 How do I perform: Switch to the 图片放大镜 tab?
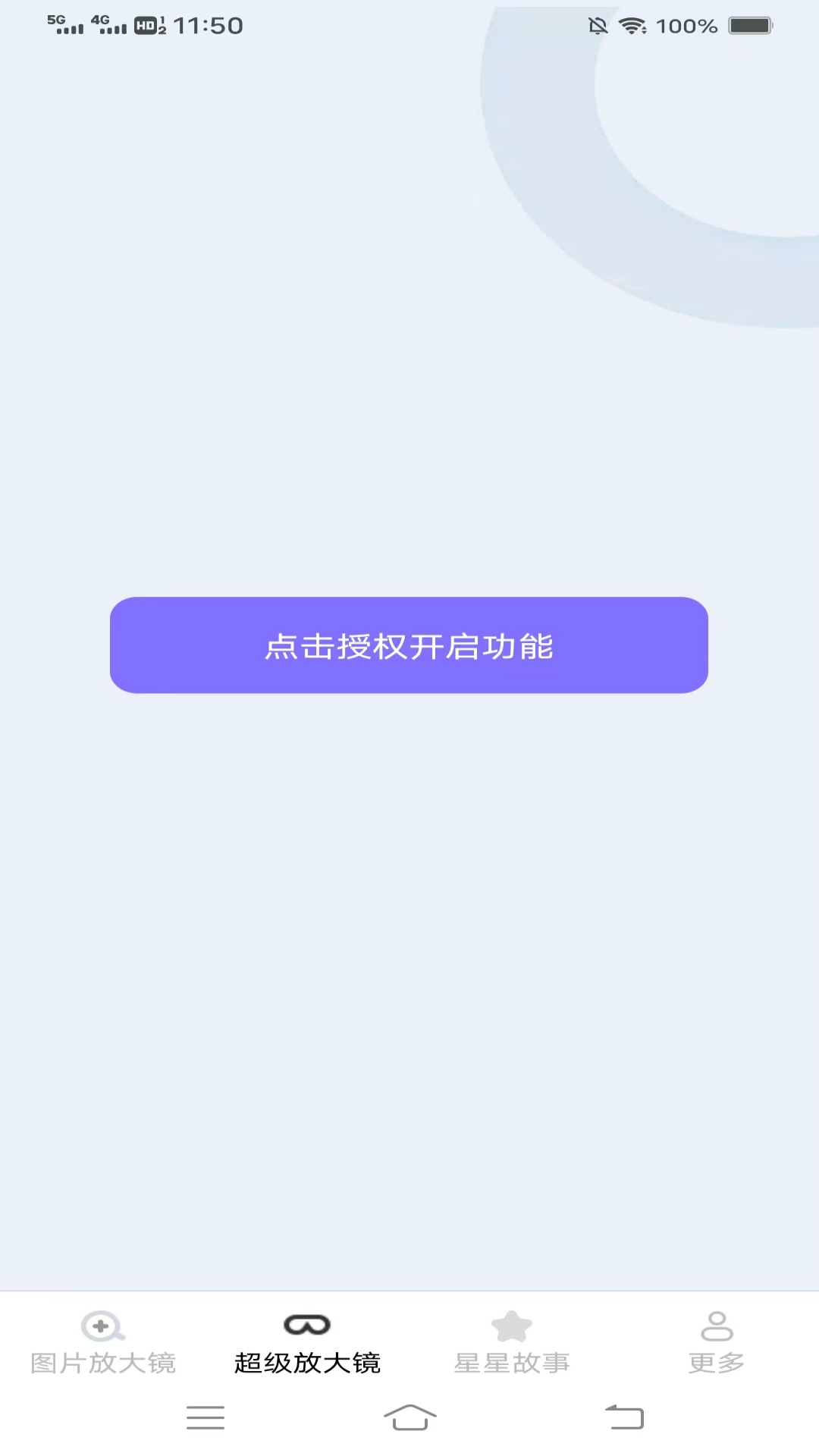click(x=103, y=1343)
